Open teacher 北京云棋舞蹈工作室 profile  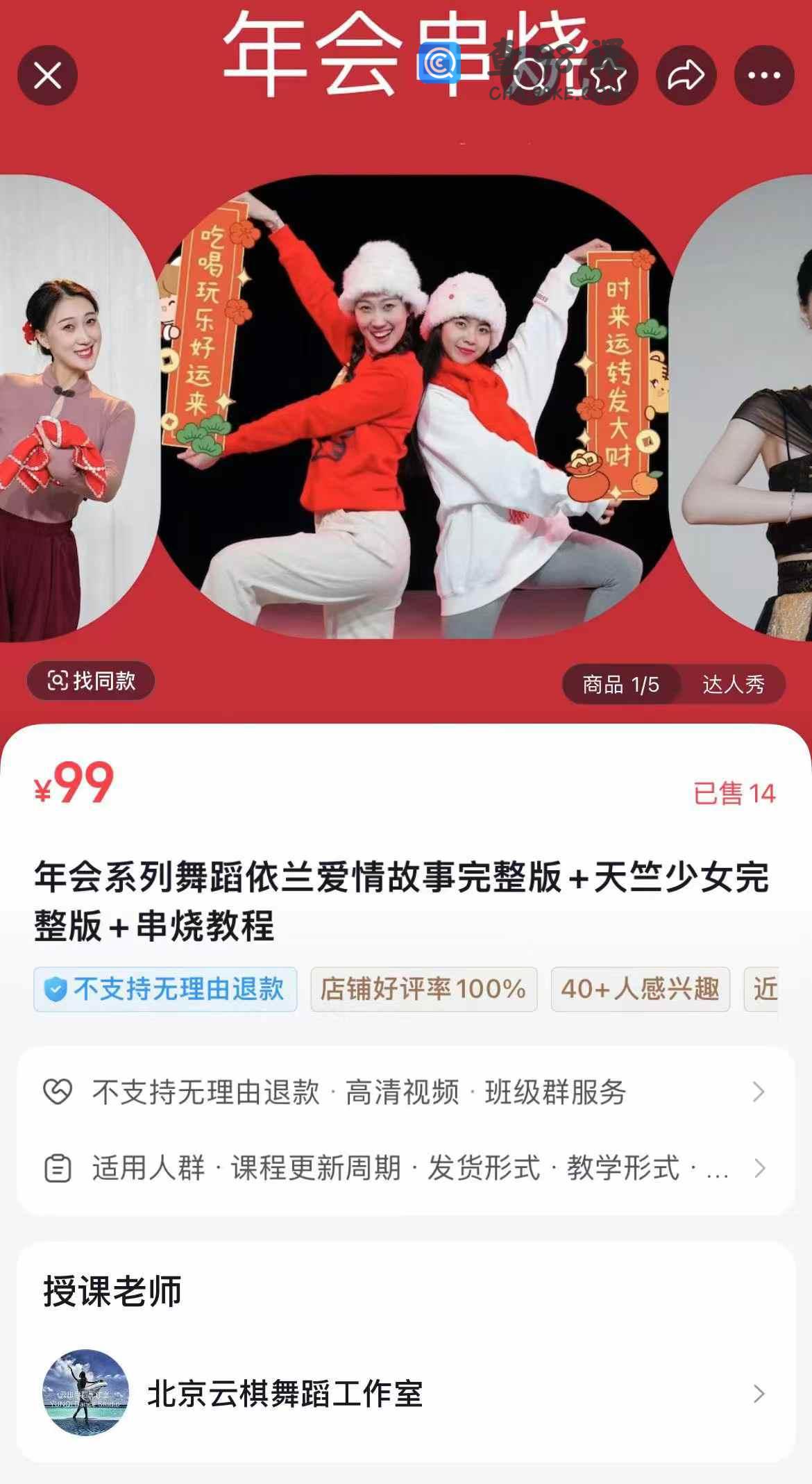[405, 1393]
